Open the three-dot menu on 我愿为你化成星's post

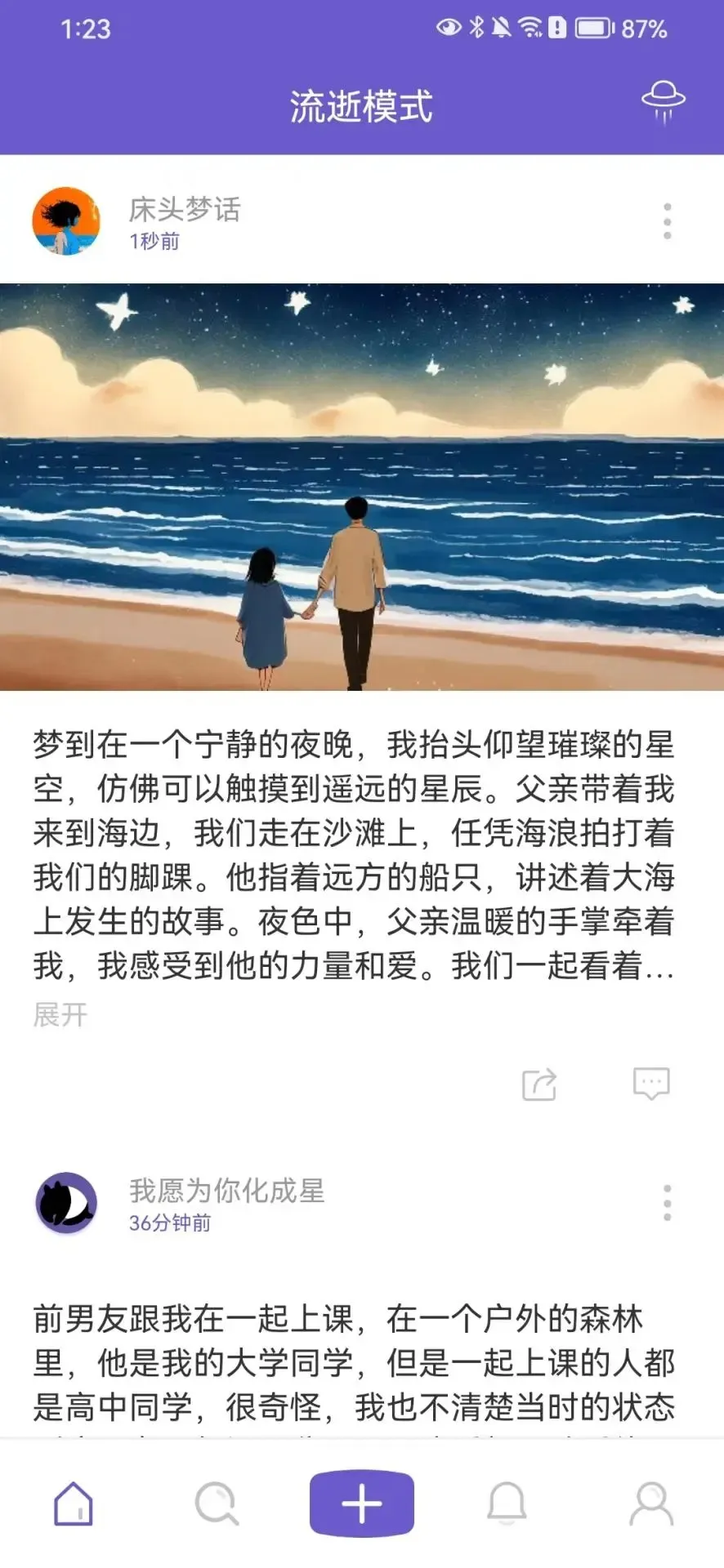coord(667,1203)
